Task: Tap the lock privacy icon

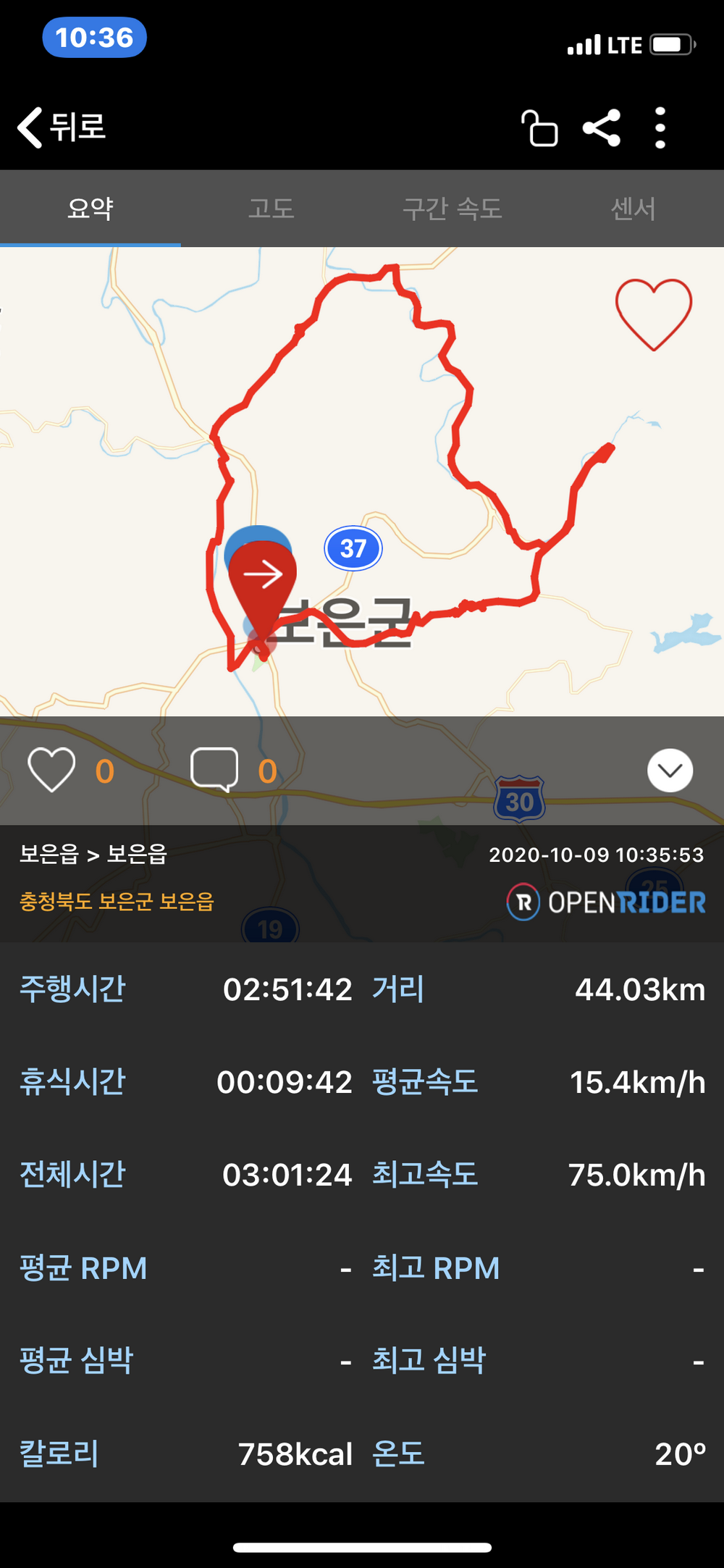Action: click(539, 128)
